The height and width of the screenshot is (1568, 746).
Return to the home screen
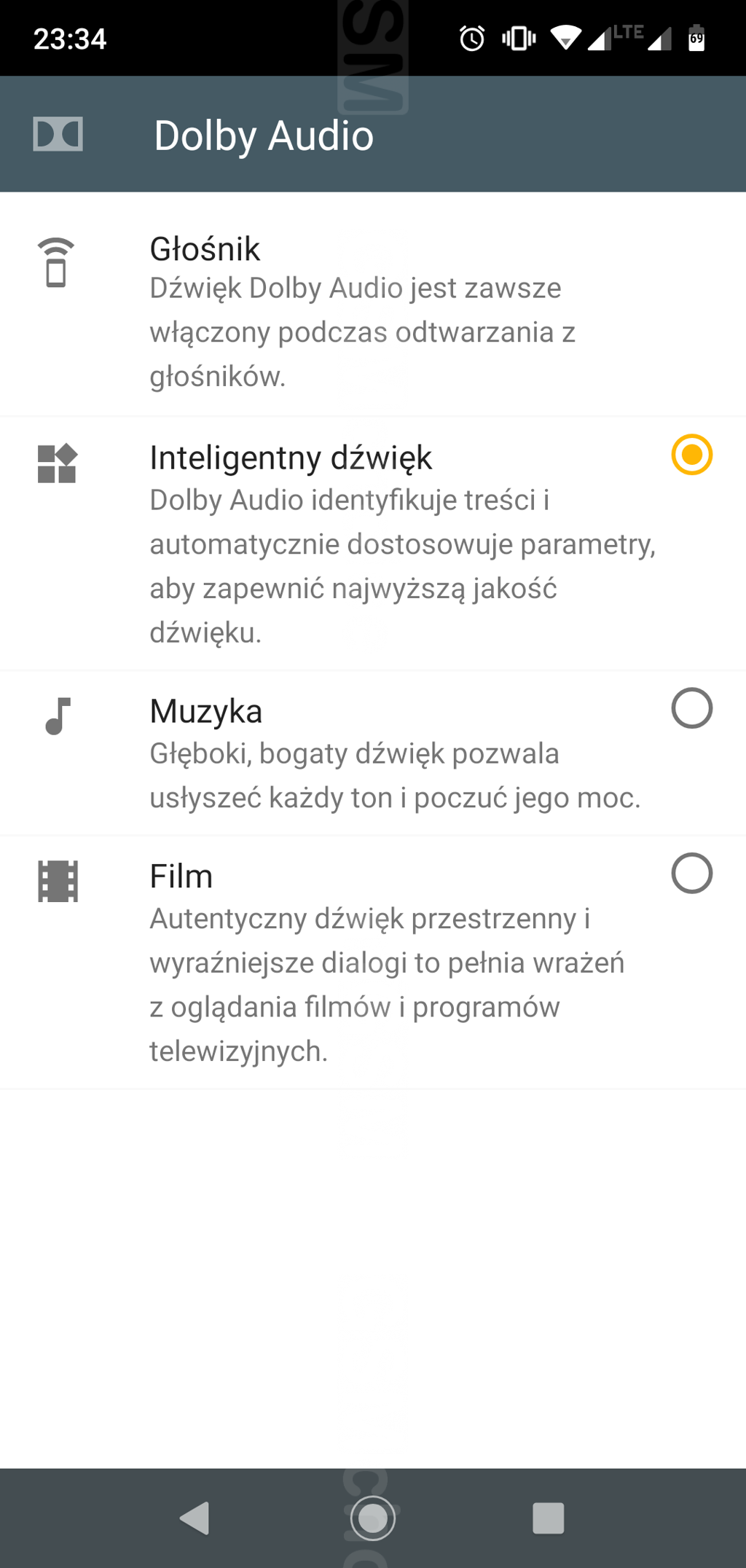tap(373, 1518)
